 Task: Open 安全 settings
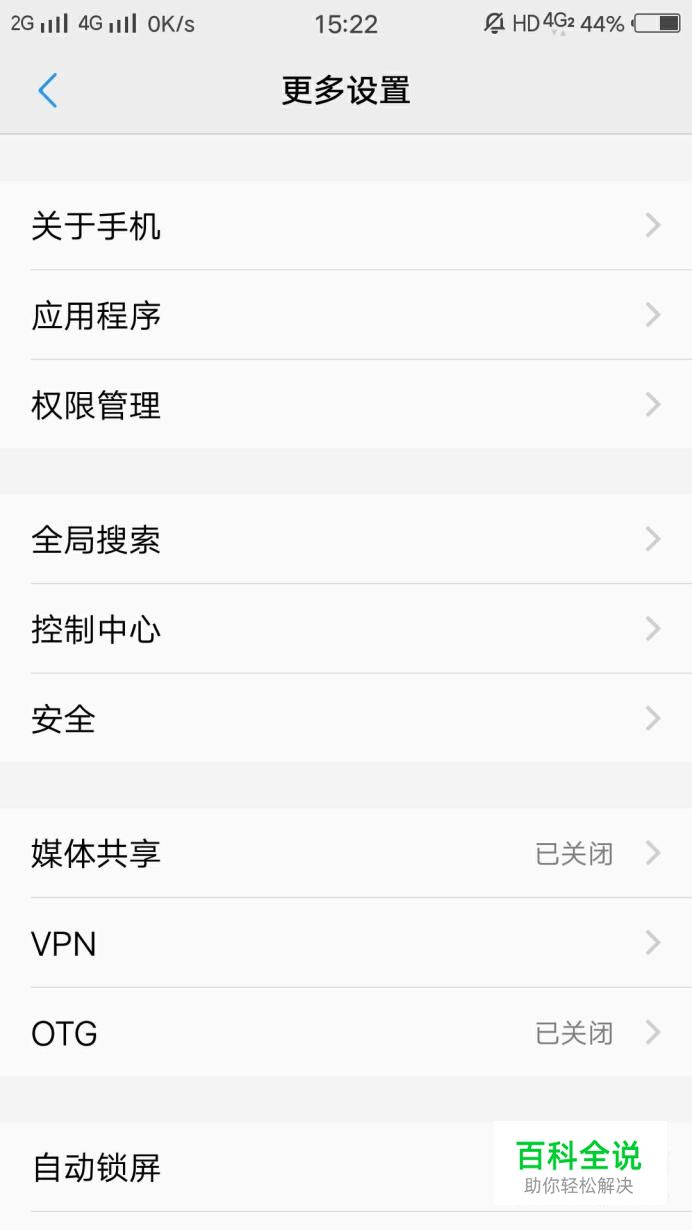tap(346, 718)
